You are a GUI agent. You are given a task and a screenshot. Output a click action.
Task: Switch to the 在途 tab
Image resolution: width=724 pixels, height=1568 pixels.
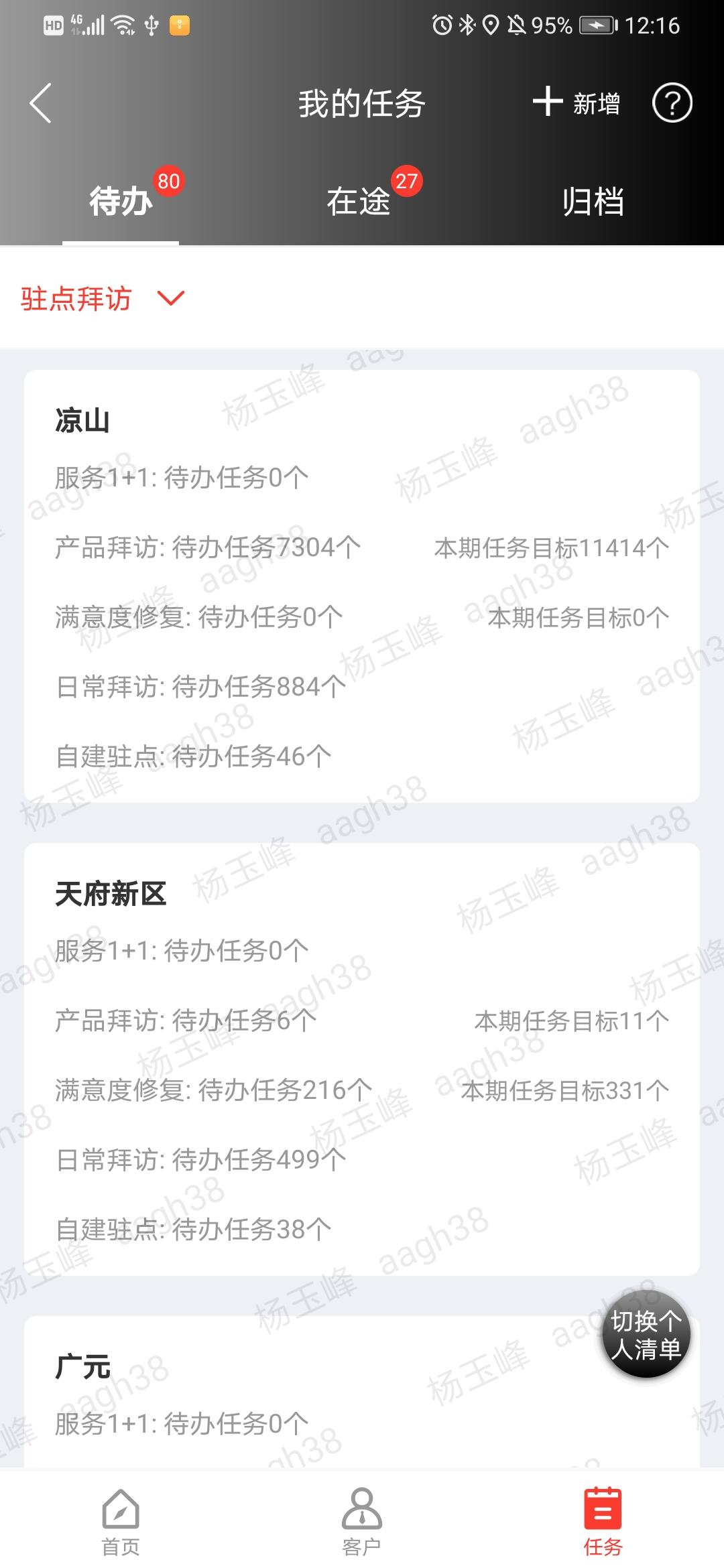click(x=359, y=201)
